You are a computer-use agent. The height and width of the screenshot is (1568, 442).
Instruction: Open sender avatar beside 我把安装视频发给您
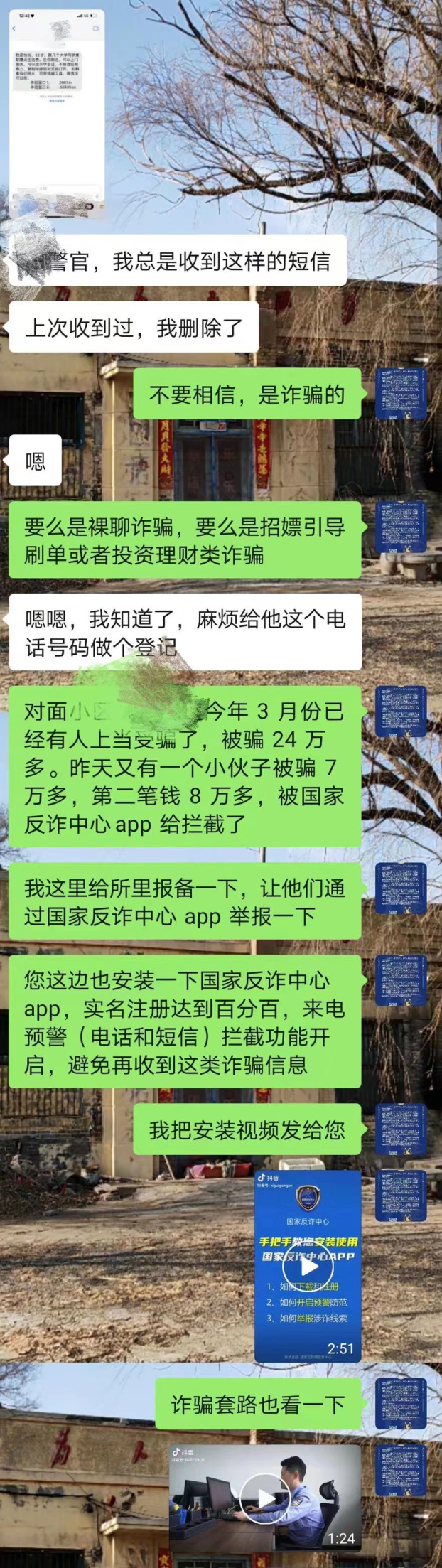pos(401,1129)
